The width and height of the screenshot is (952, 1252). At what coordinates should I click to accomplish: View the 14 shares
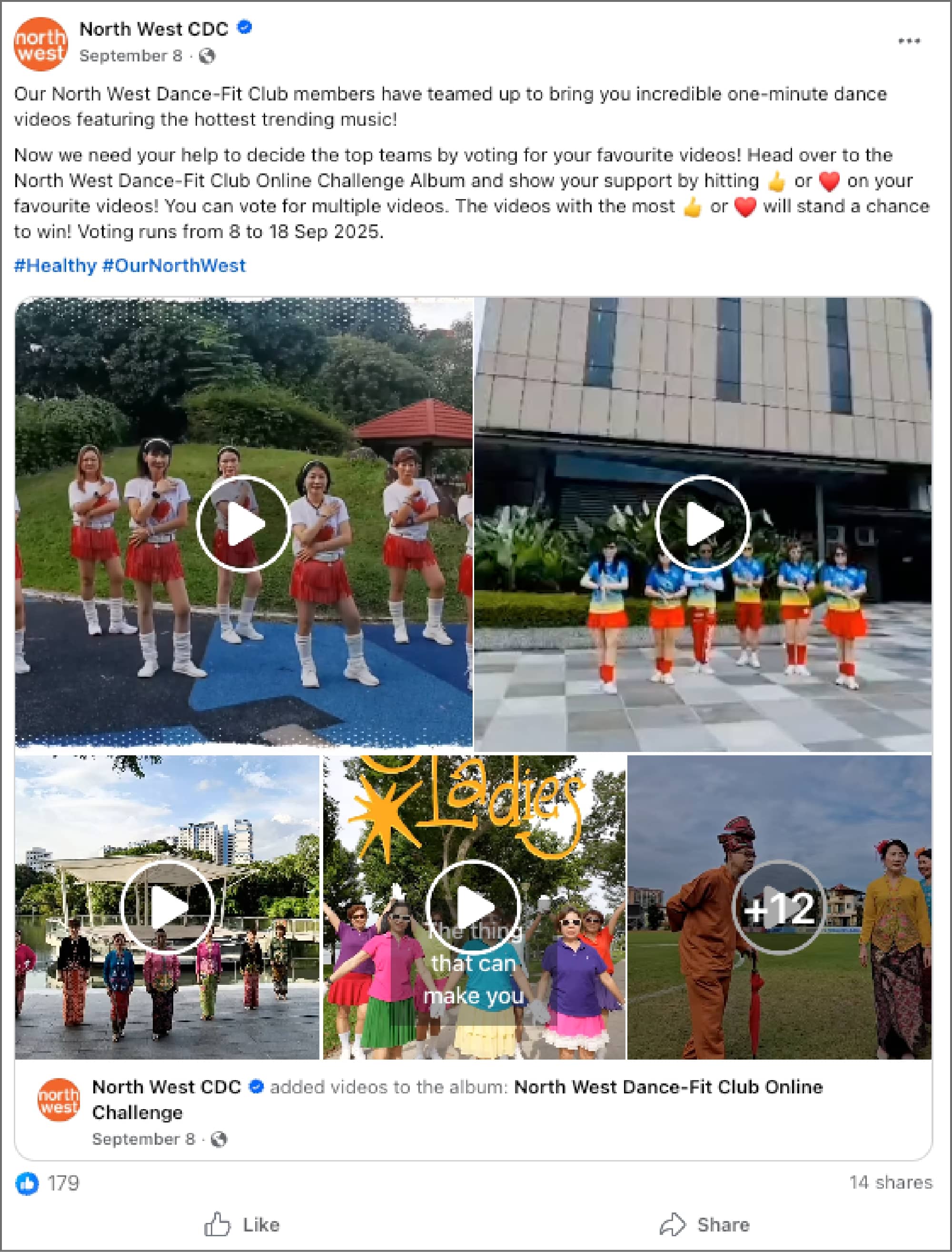(890, 1182)
